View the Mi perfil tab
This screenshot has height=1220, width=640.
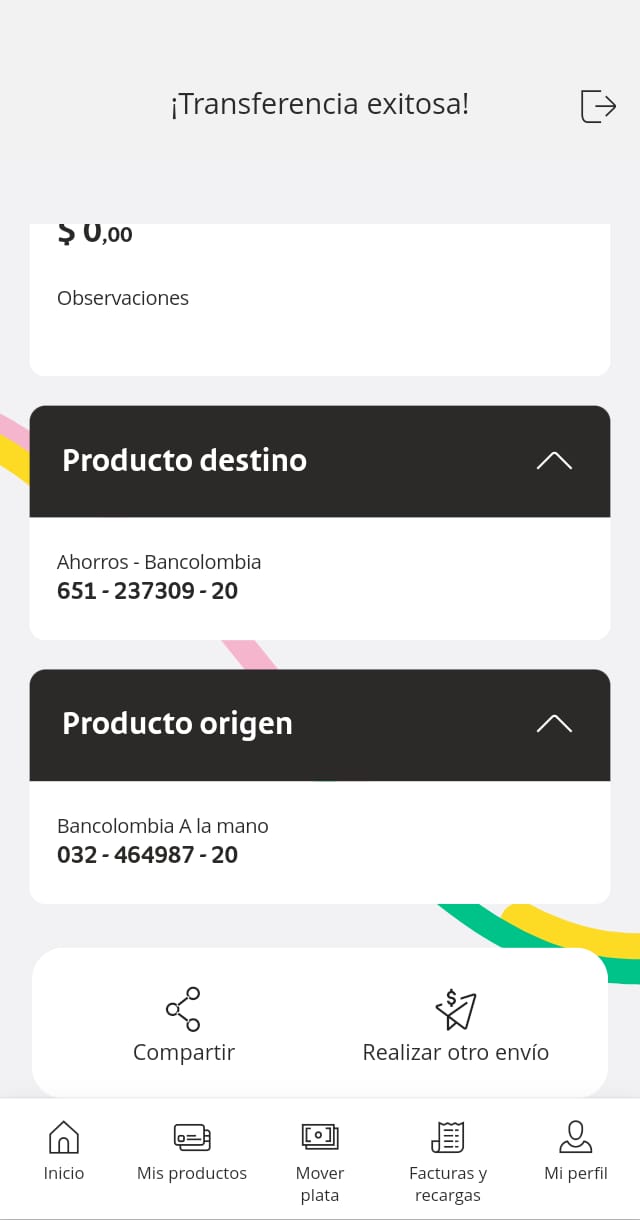(x=576, y=1151)
